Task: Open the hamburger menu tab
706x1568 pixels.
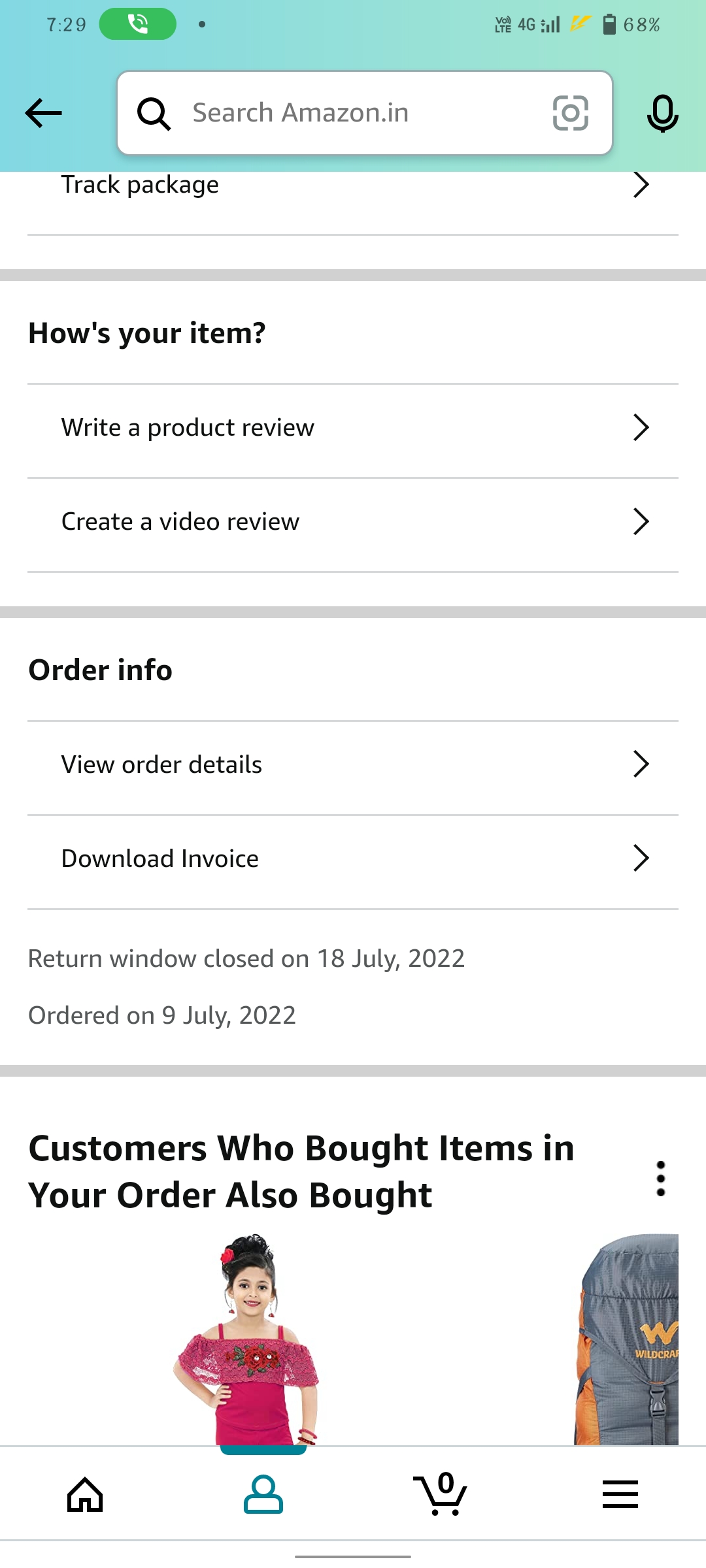Action: [620, 1495]
